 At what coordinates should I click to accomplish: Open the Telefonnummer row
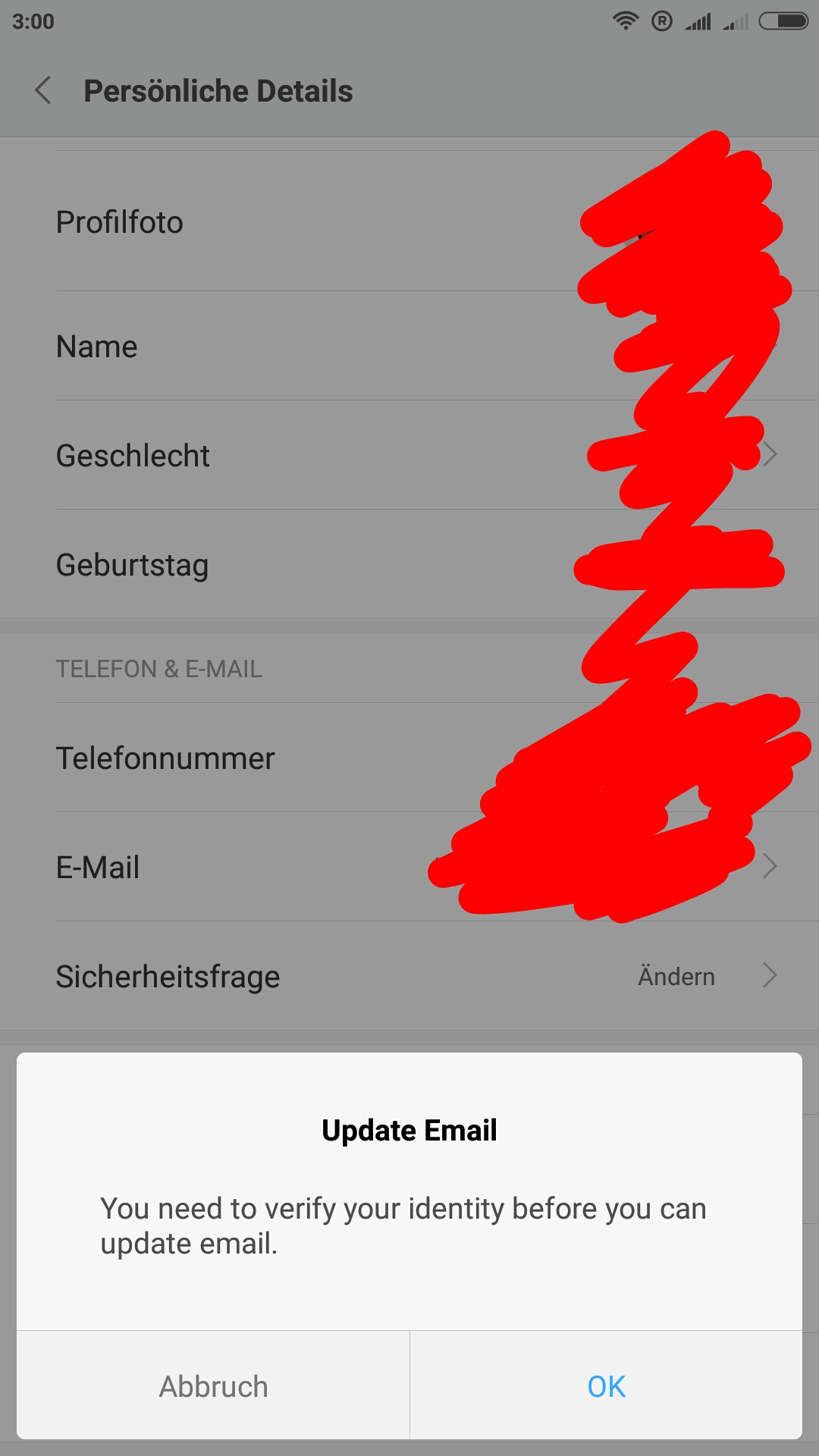click(x=409, y=758)
